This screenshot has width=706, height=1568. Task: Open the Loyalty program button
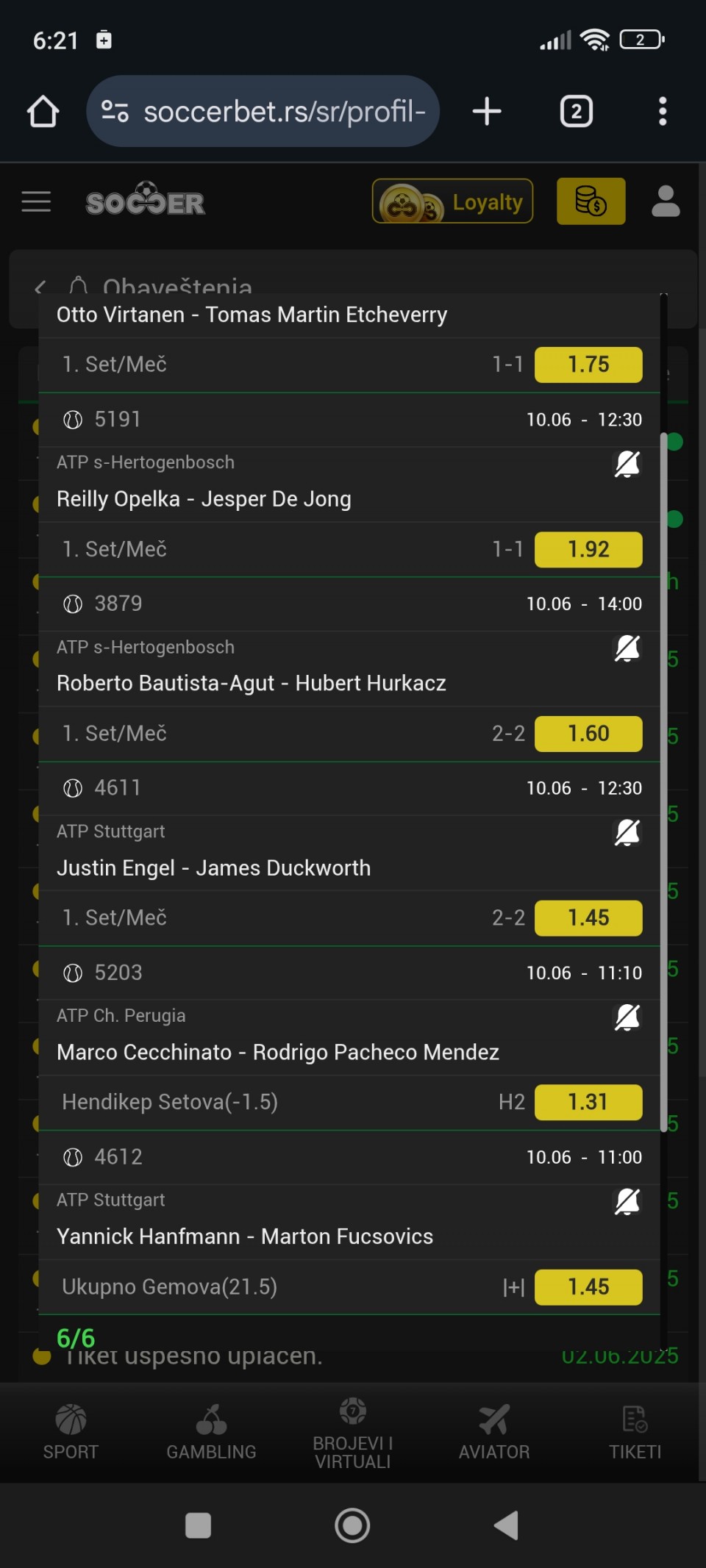(452, 201)
